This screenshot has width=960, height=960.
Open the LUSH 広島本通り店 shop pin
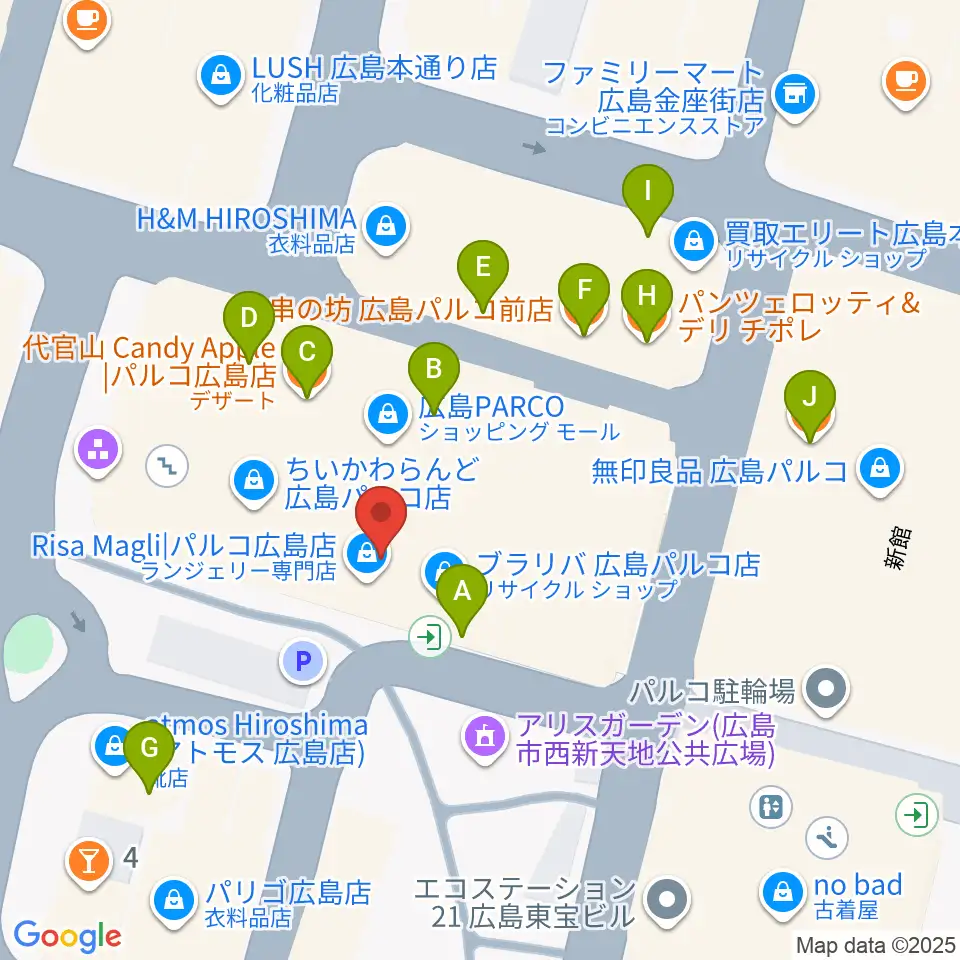[x=221, y=78]
